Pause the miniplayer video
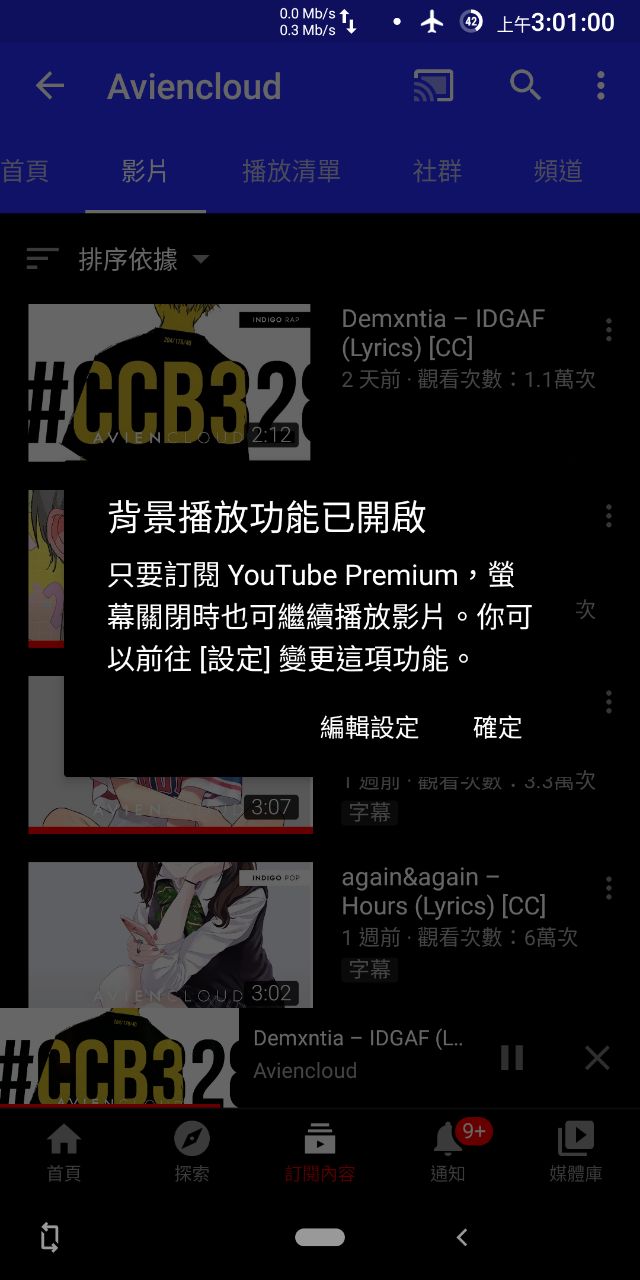Viewport: 640px width, 1280px height. [x=511, y=1057]
